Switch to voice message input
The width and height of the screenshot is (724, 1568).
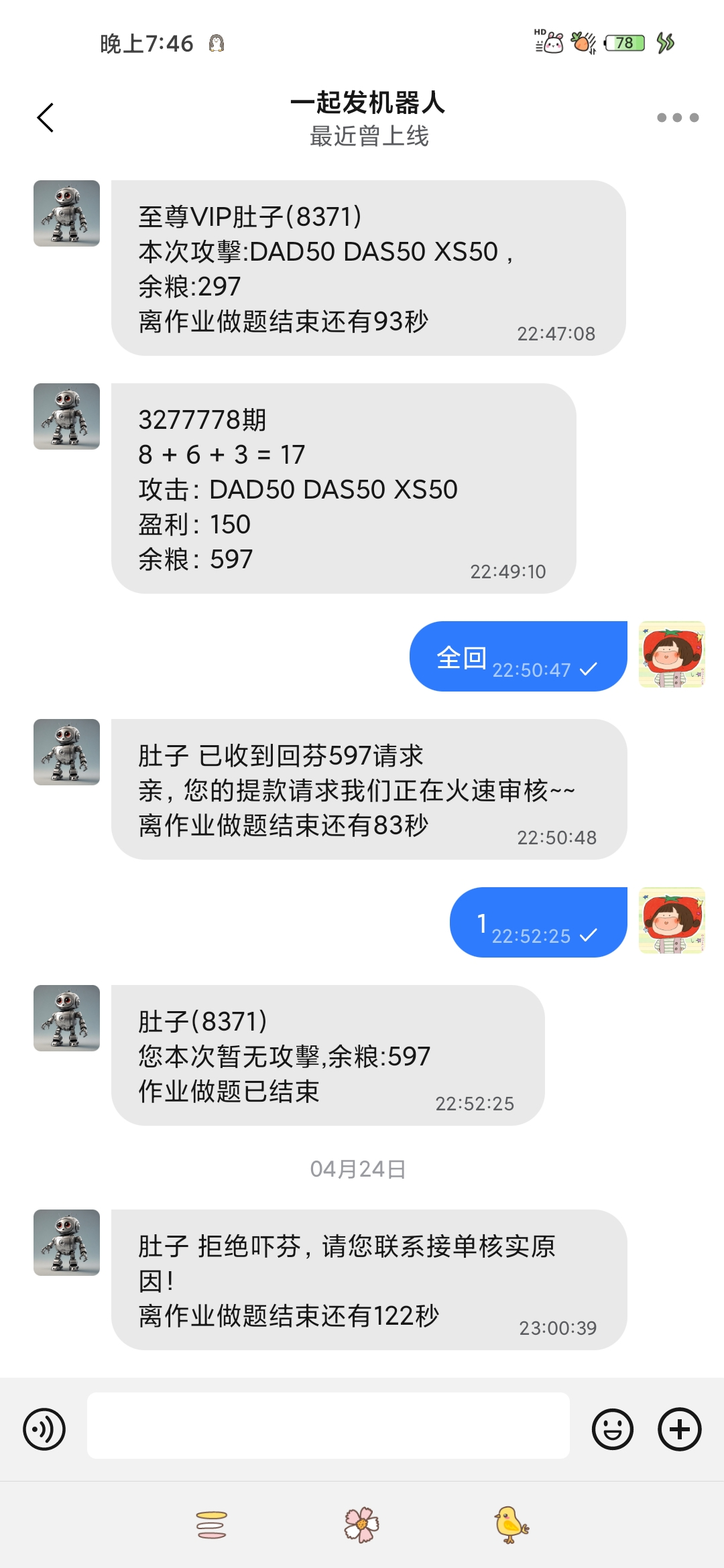44,1429
